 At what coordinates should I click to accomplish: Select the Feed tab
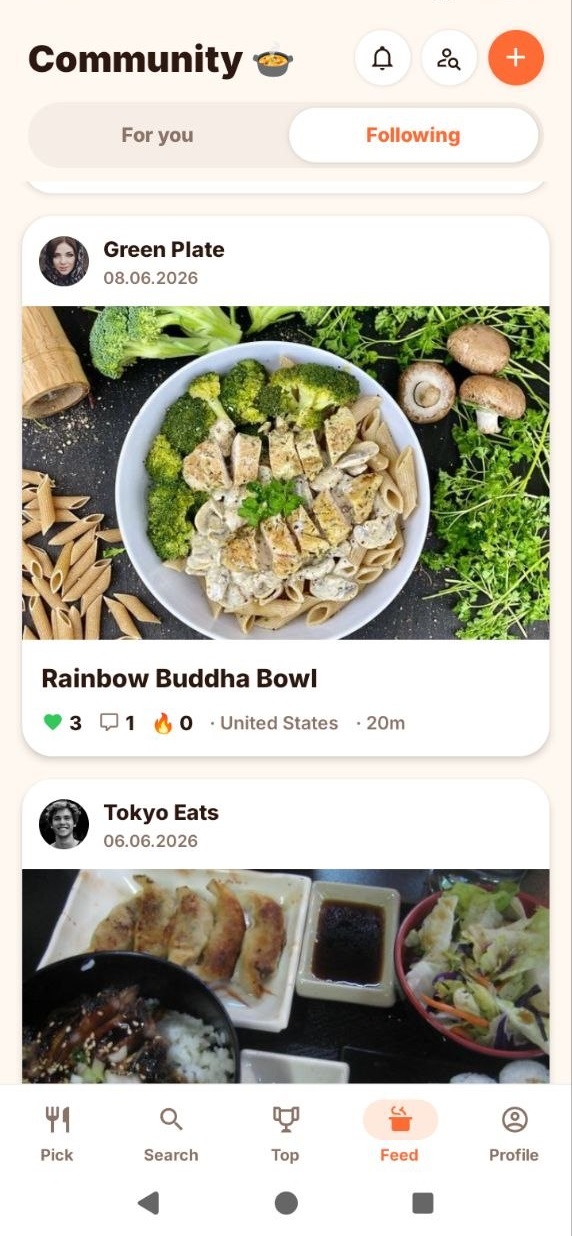point(399,1133)
